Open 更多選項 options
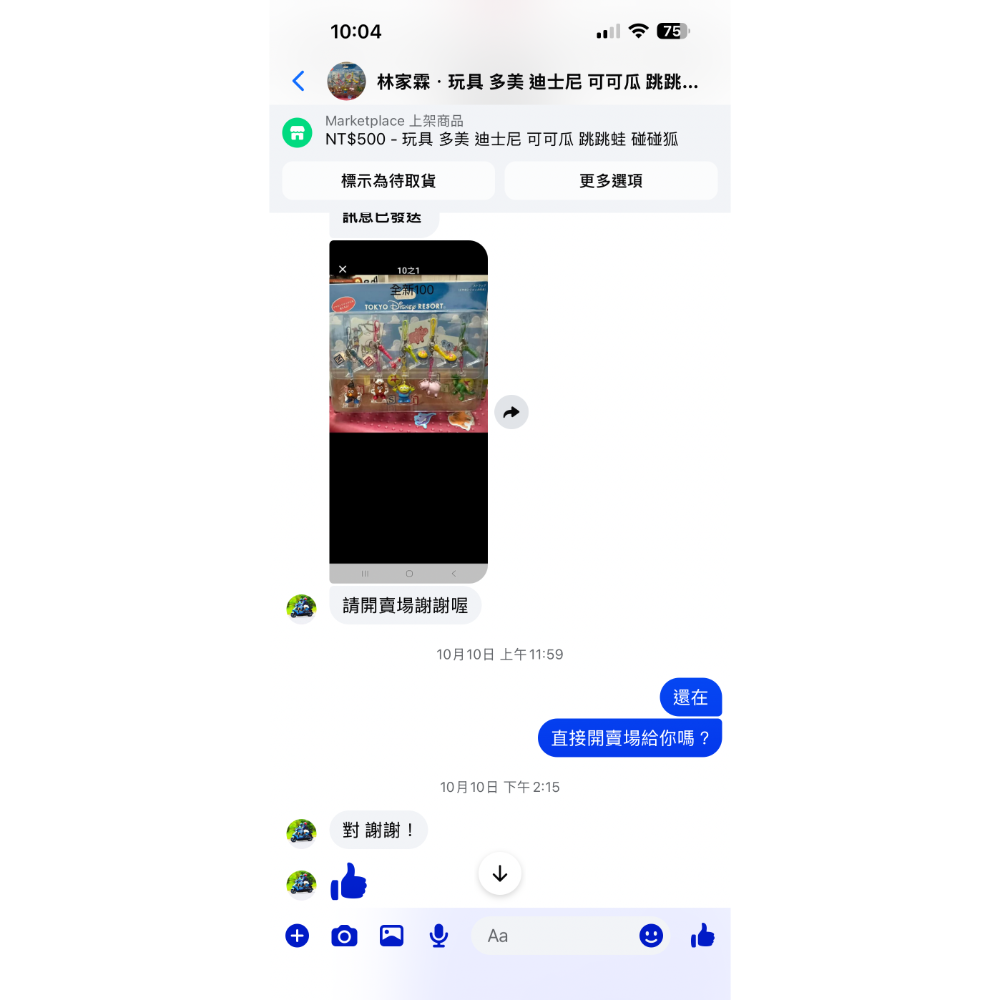1000x1000 pixels. (611, 181)
